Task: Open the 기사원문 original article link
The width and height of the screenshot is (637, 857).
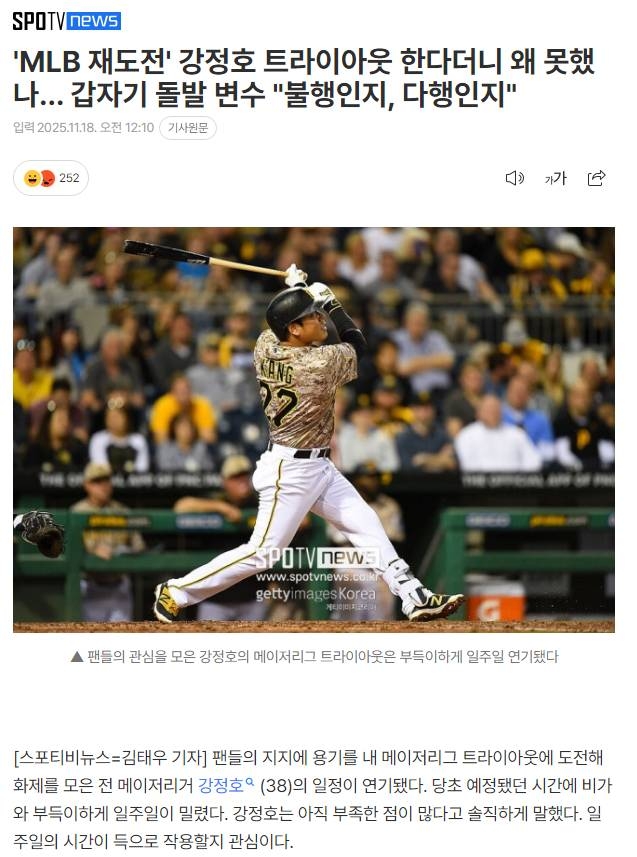Action: point(188,128)
